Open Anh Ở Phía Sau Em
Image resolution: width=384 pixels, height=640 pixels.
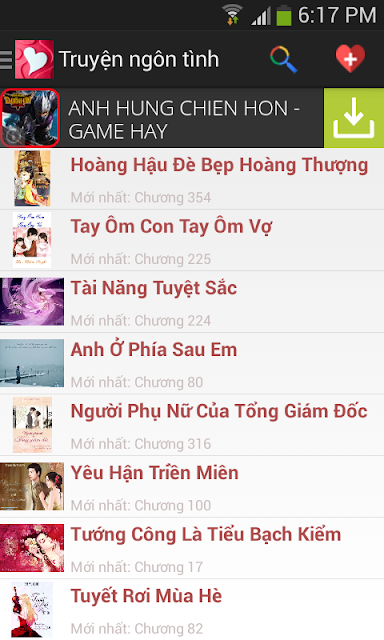[x=192, y=363]
